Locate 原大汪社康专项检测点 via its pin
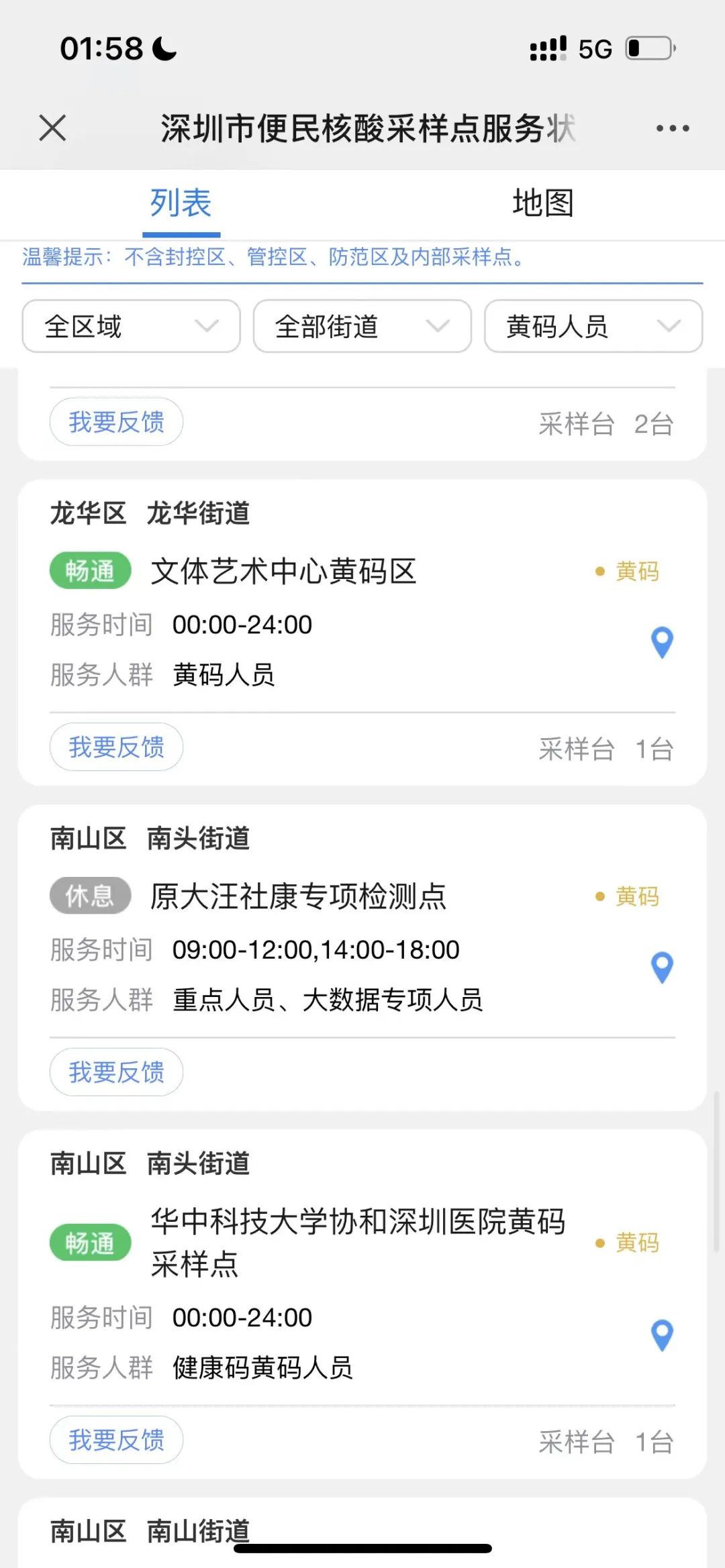This screenshot has height=1568, width=725. tap(662, 968)
